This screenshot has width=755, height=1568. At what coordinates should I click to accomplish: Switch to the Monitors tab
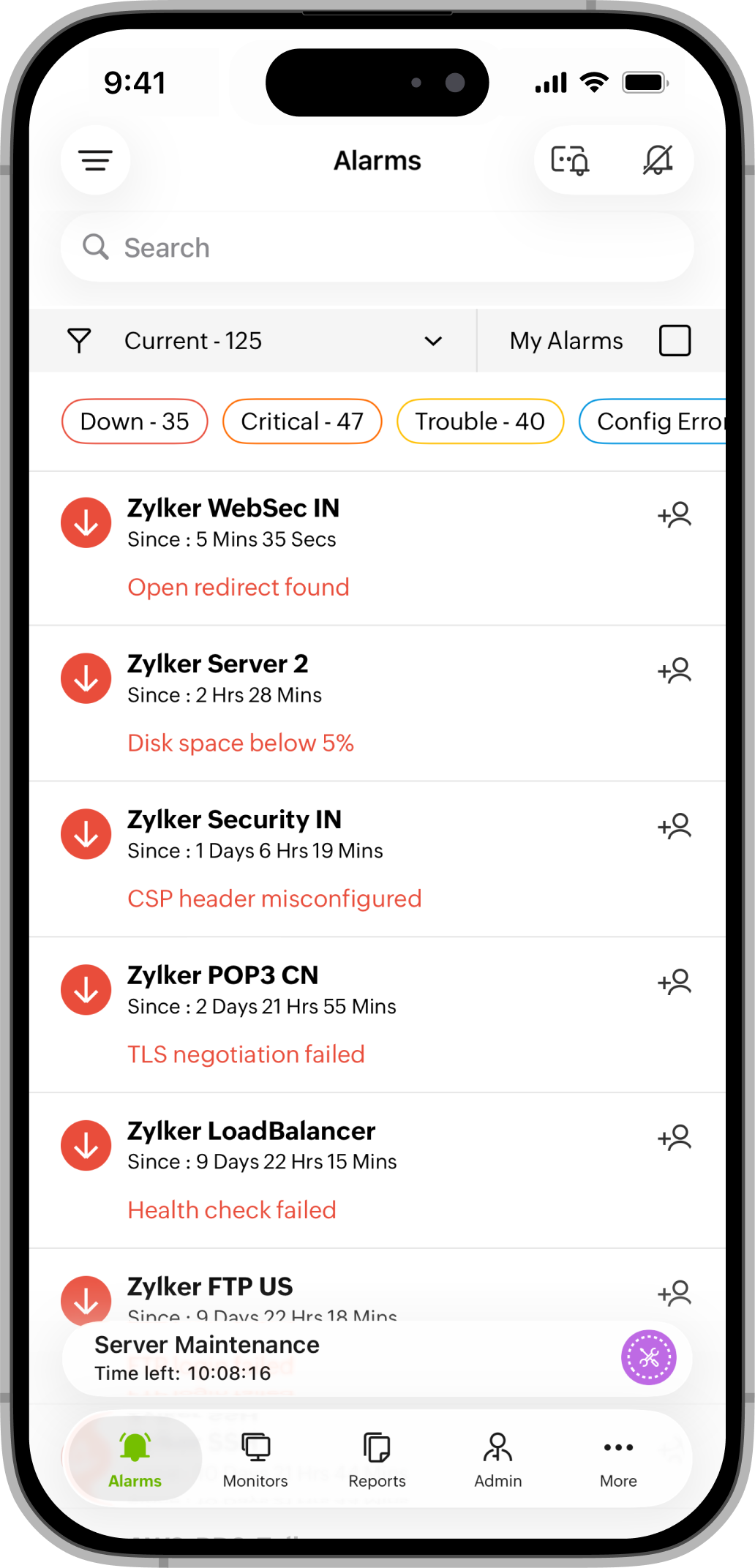pos(255,1460)
